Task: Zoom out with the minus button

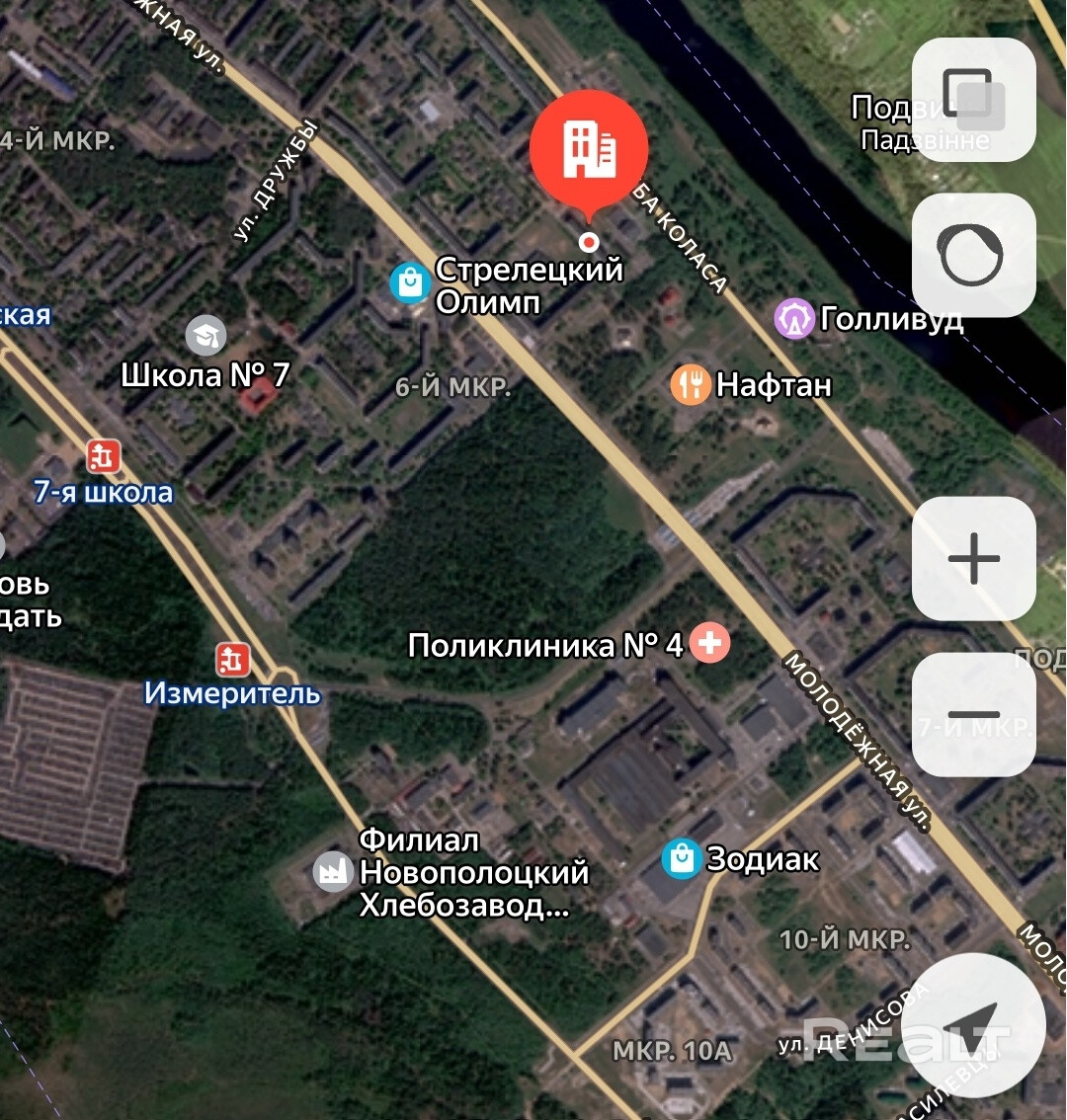Action: [x=973, y=714]
